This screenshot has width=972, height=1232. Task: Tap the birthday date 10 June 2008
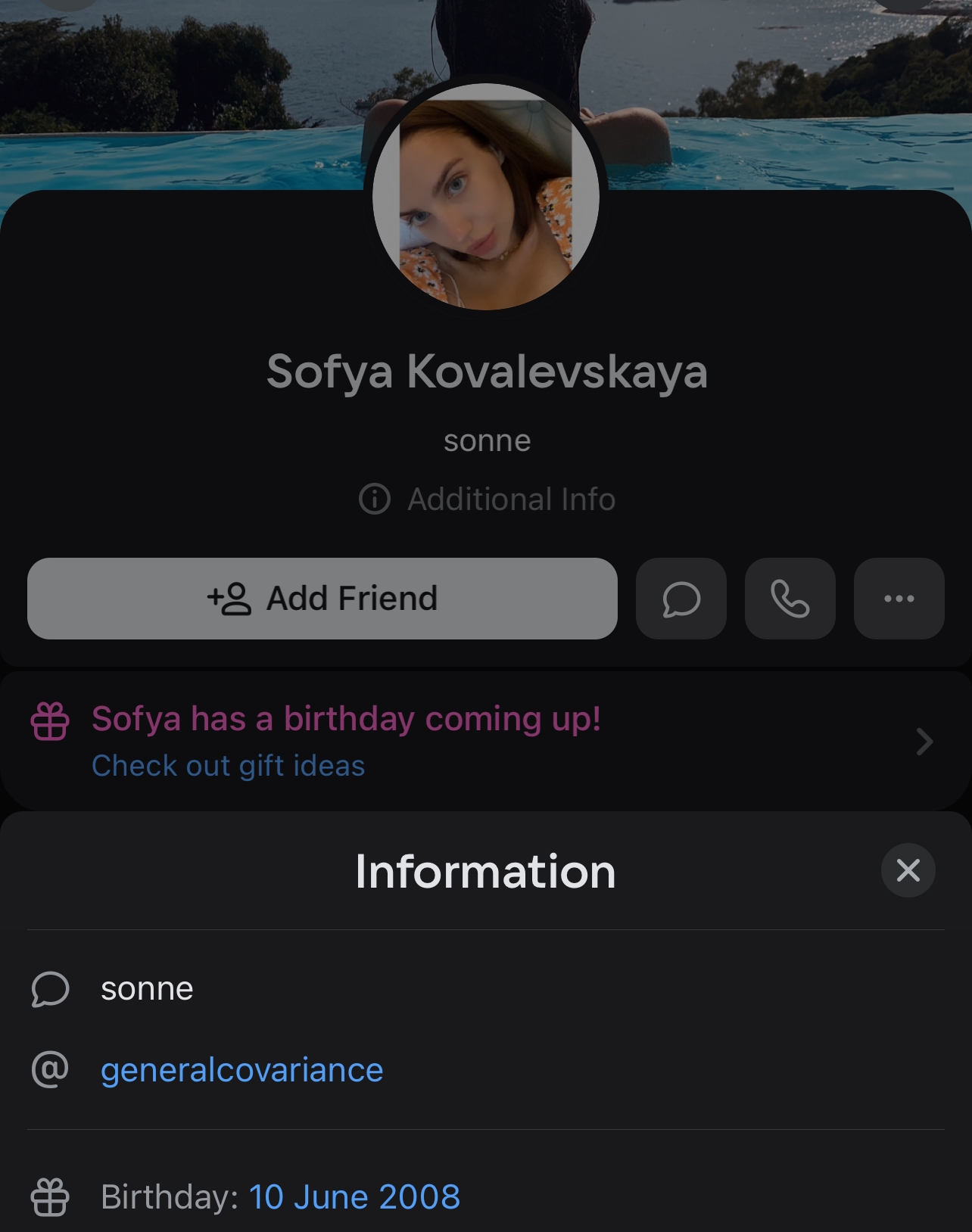click(x=354, y=1197)
